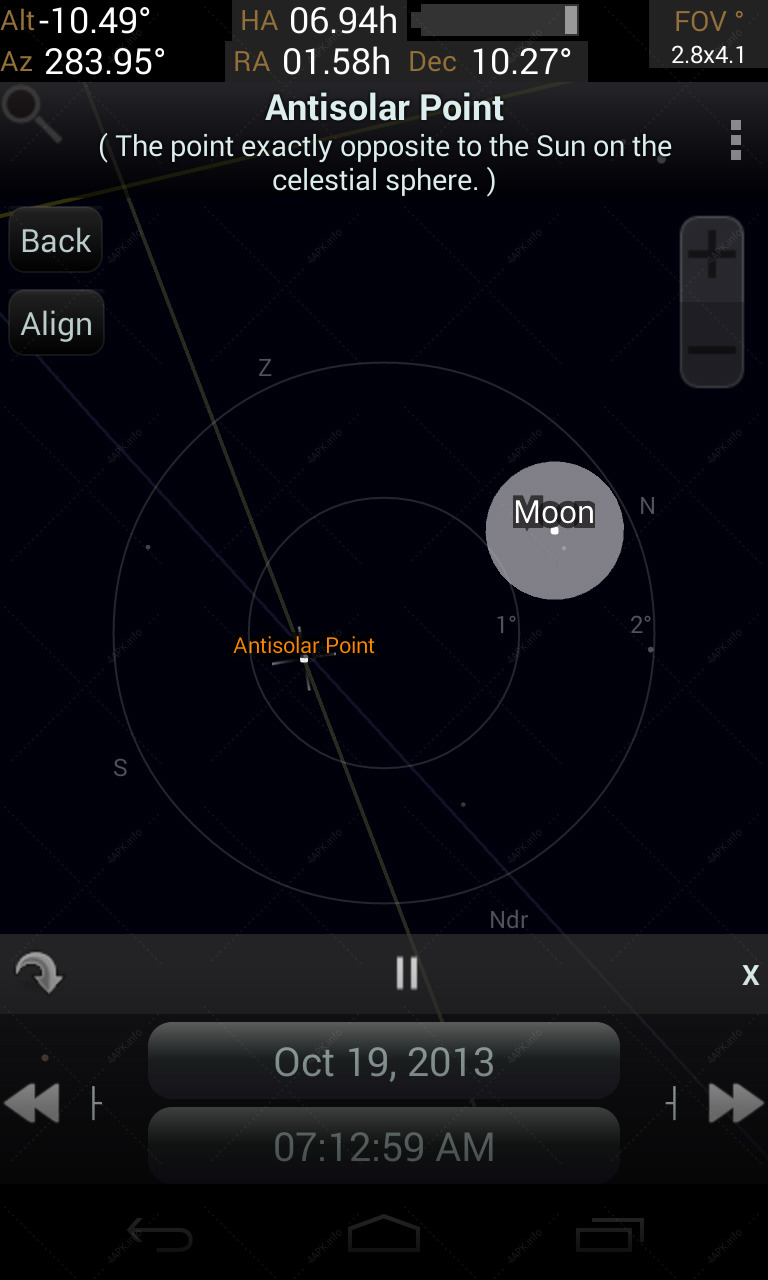Zoom in with the plus button
The width and height of the screenshot is (768, 1280).
point(712,259)
